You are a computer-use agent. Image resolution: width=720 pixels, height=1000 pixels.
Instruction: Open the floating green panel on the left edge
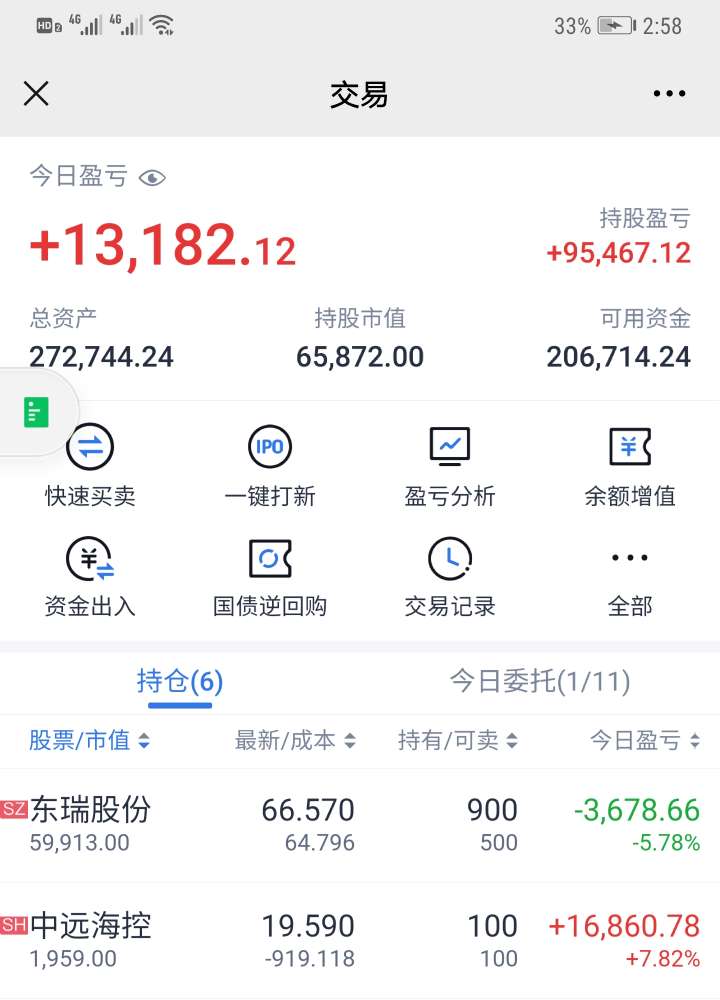[36, 412]
